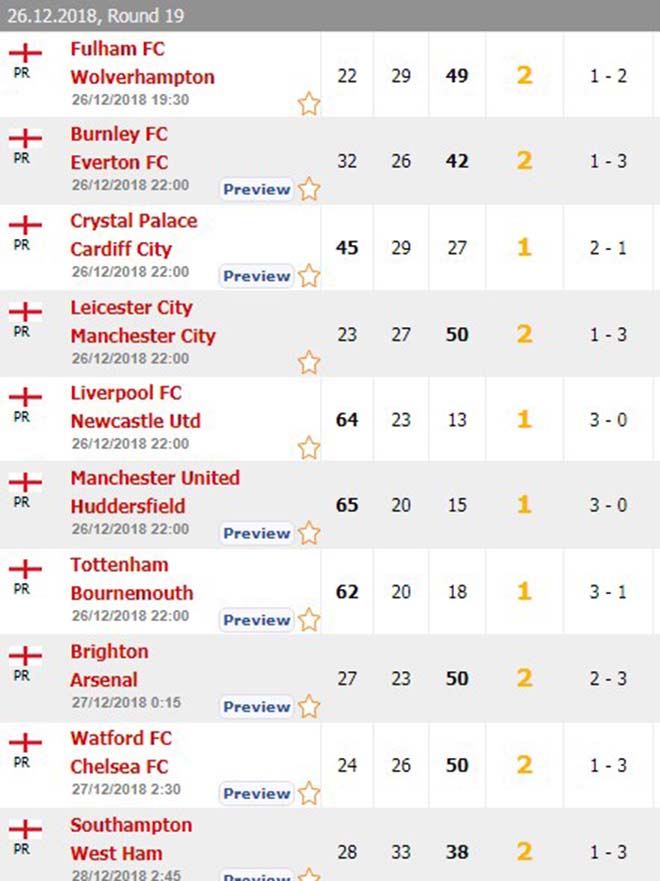
Task: Open Preview for Brighton vs Arsenal
Action: coord(256,707)
